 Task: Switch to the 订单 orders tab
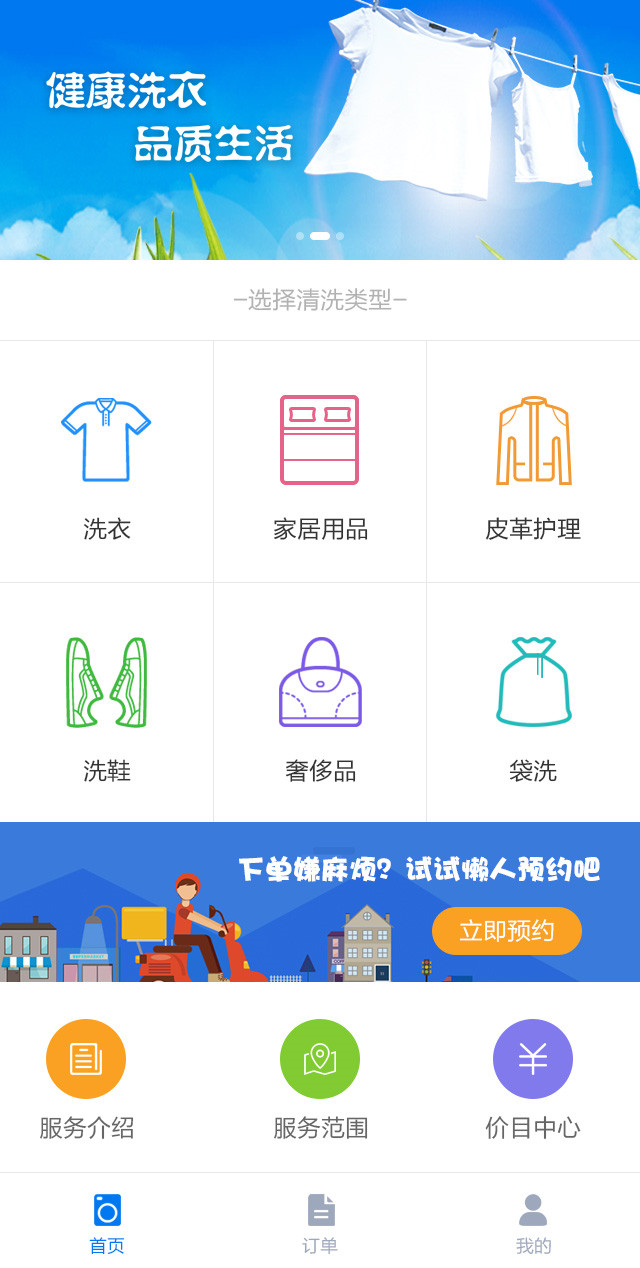(320, 1222)
